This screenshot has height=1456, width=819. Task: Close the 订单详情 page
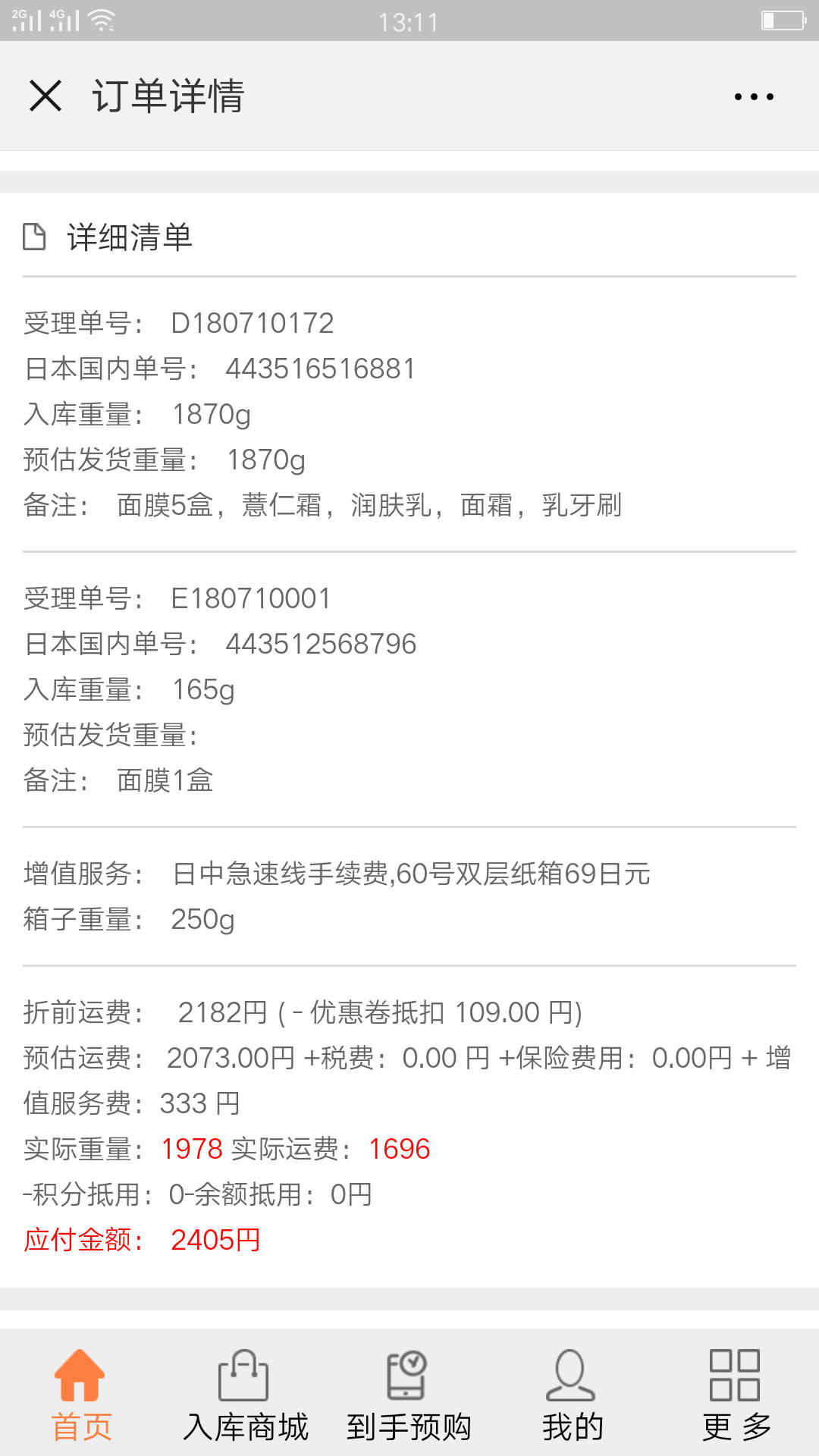click(45, 96)
